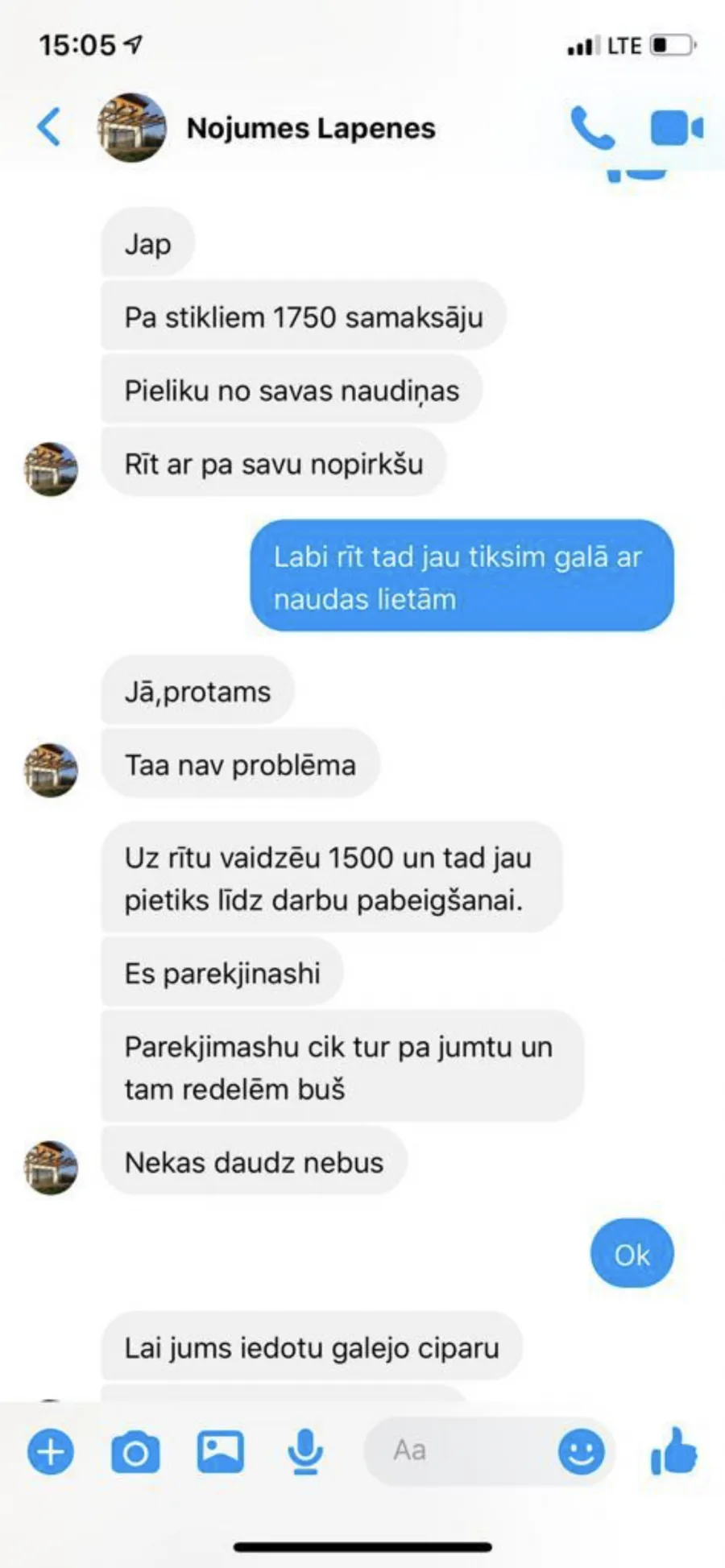Open the camera to take a photo
Viewport: 725px width, 1568px height.
tap(135, 1452)
